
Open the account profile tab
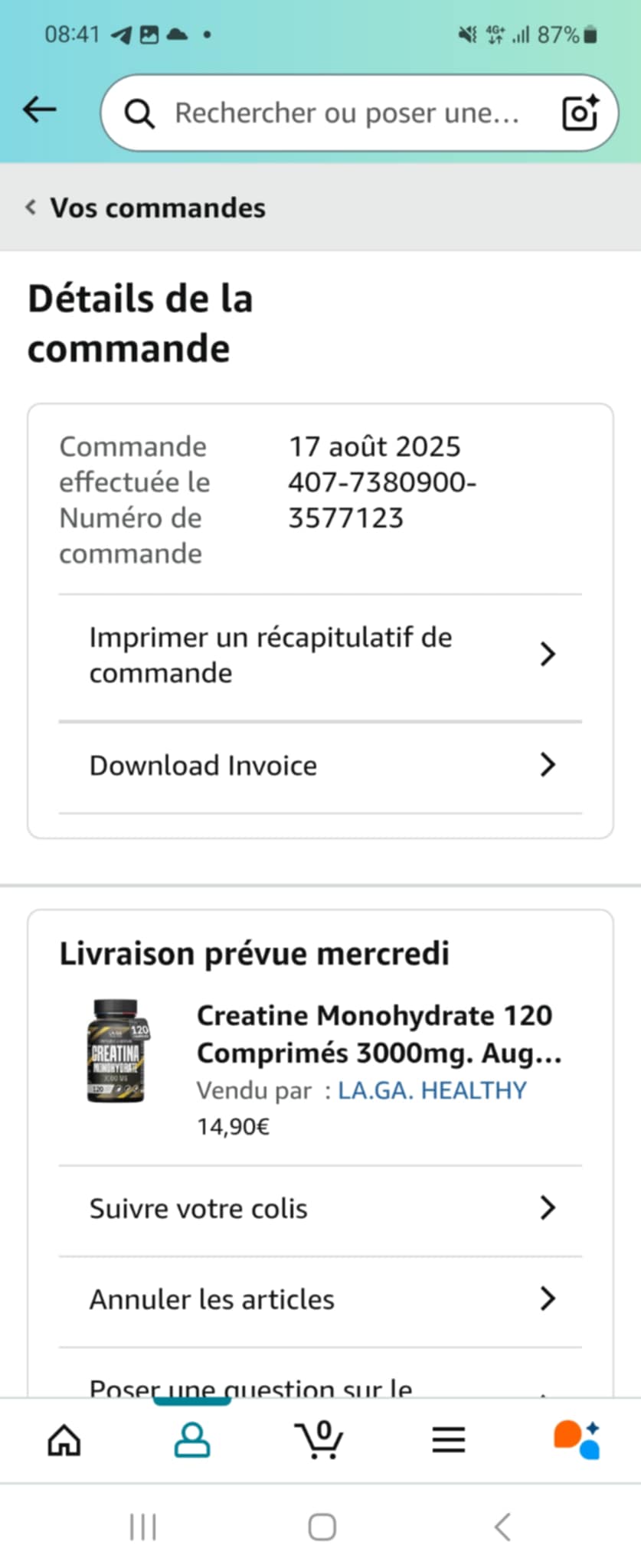click(x=192, y=1440)
